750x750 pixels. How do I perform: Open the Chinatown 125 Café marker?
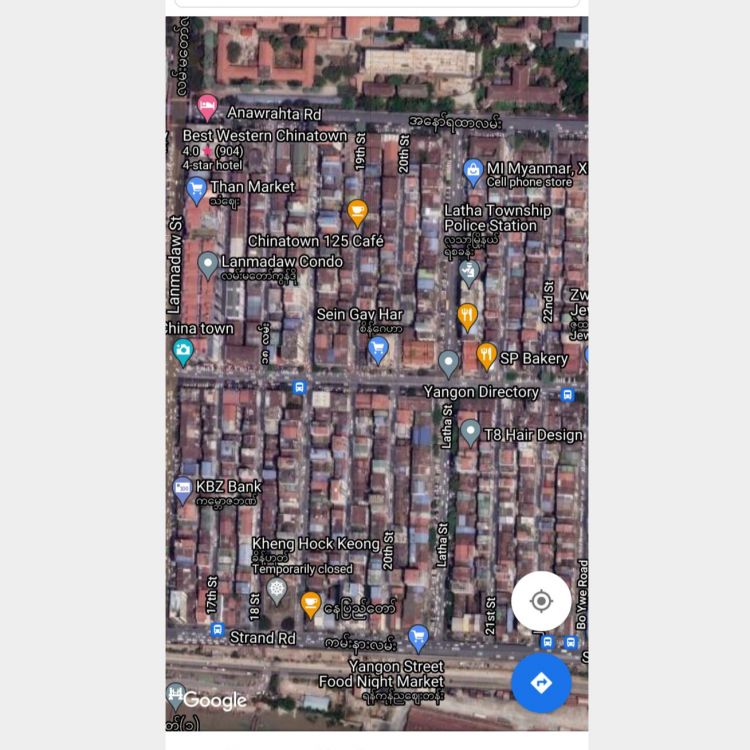click(x=357, y=212)
